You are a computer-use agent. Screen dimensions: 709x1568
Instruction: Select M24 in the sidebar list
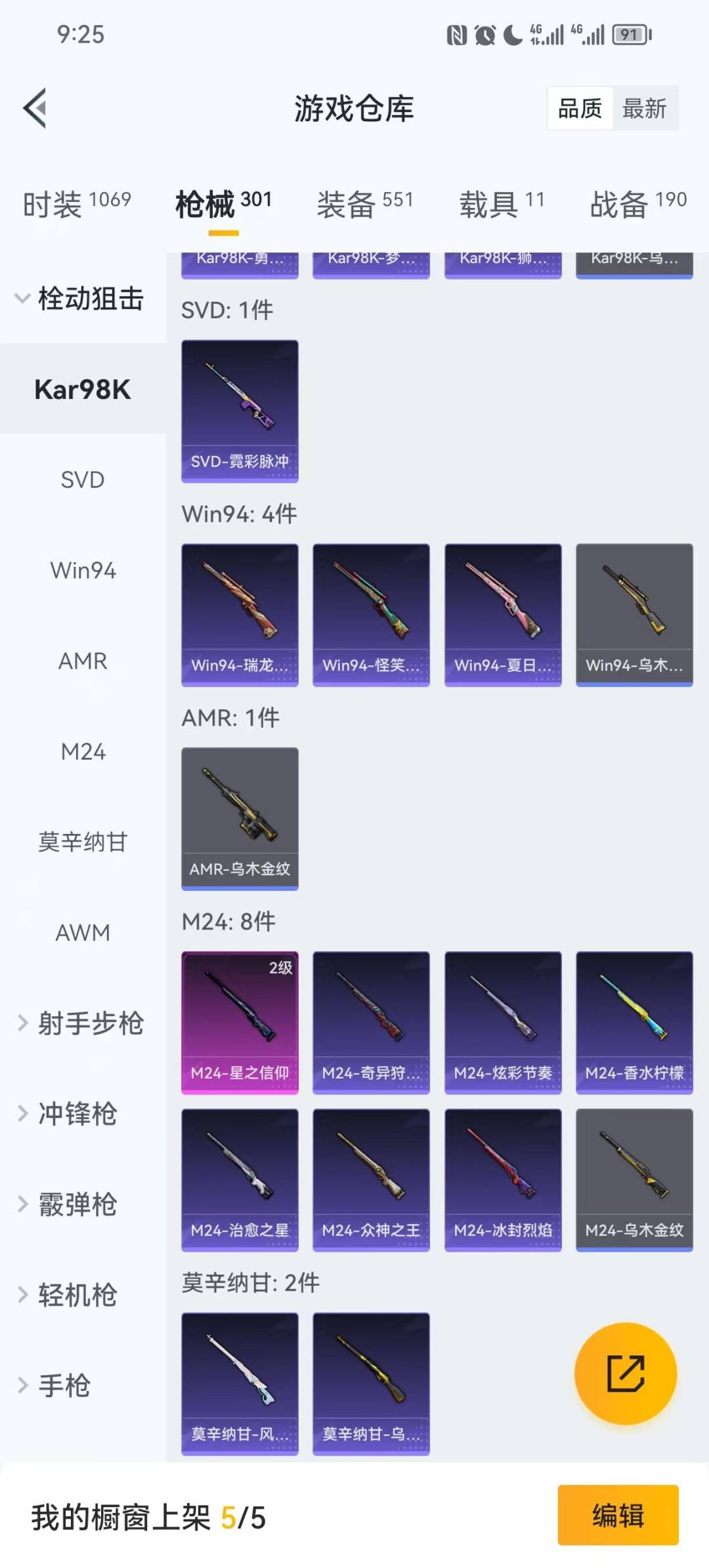coord(83,752)
